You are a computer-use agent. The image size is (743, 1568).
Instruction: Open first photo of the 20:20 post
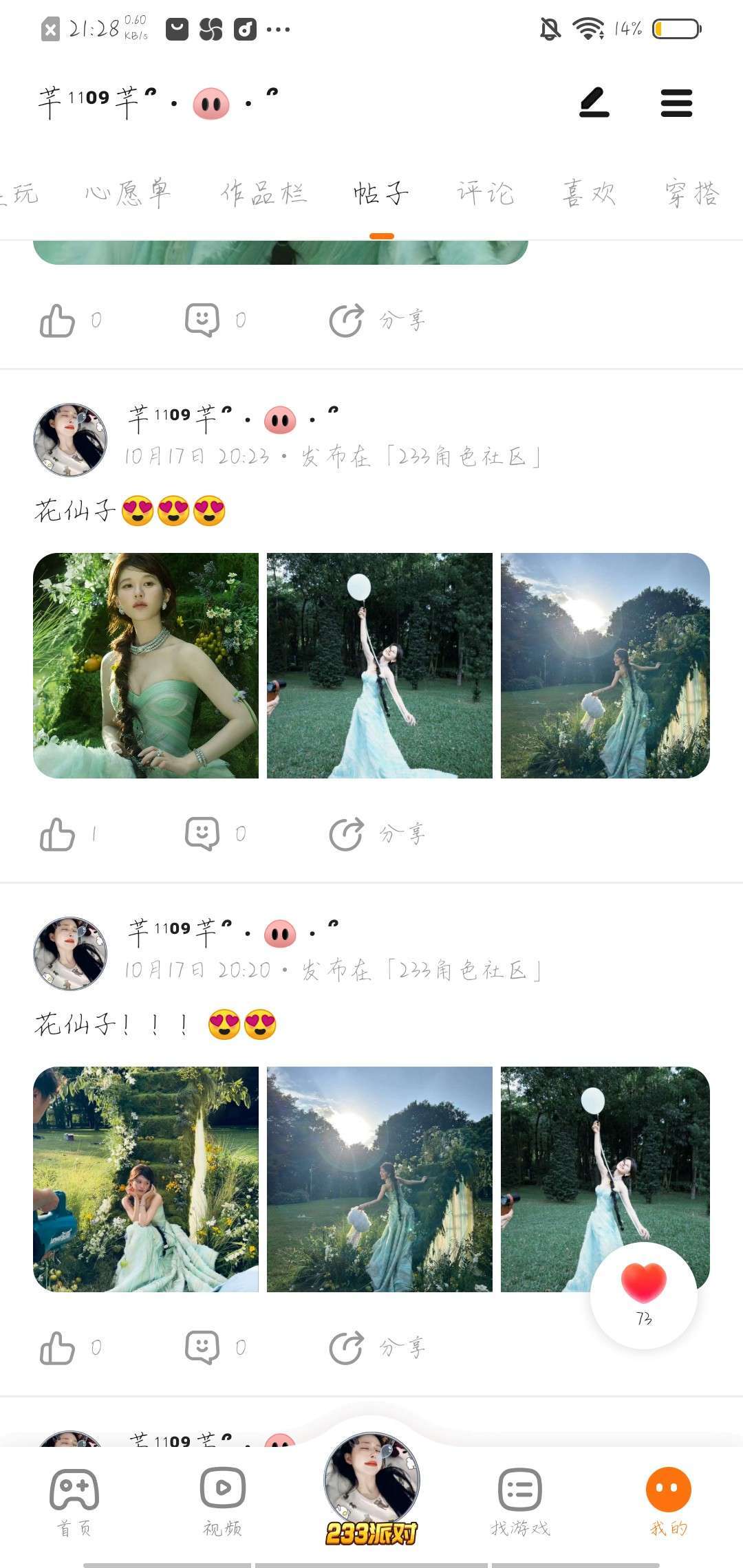point(146,1179)
